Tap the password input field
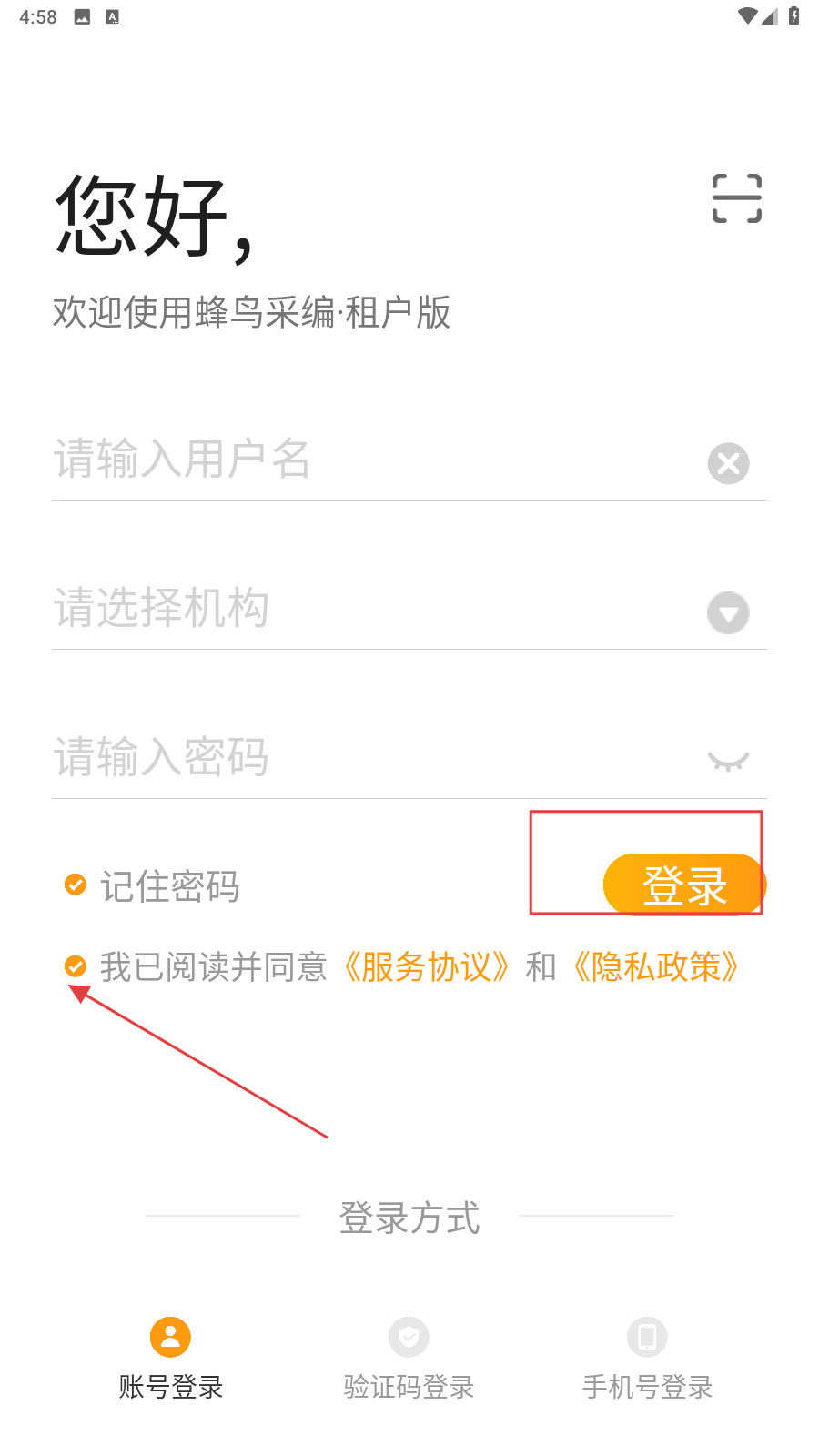Viewport: 819px width, 1456px height. click(364, 758)
